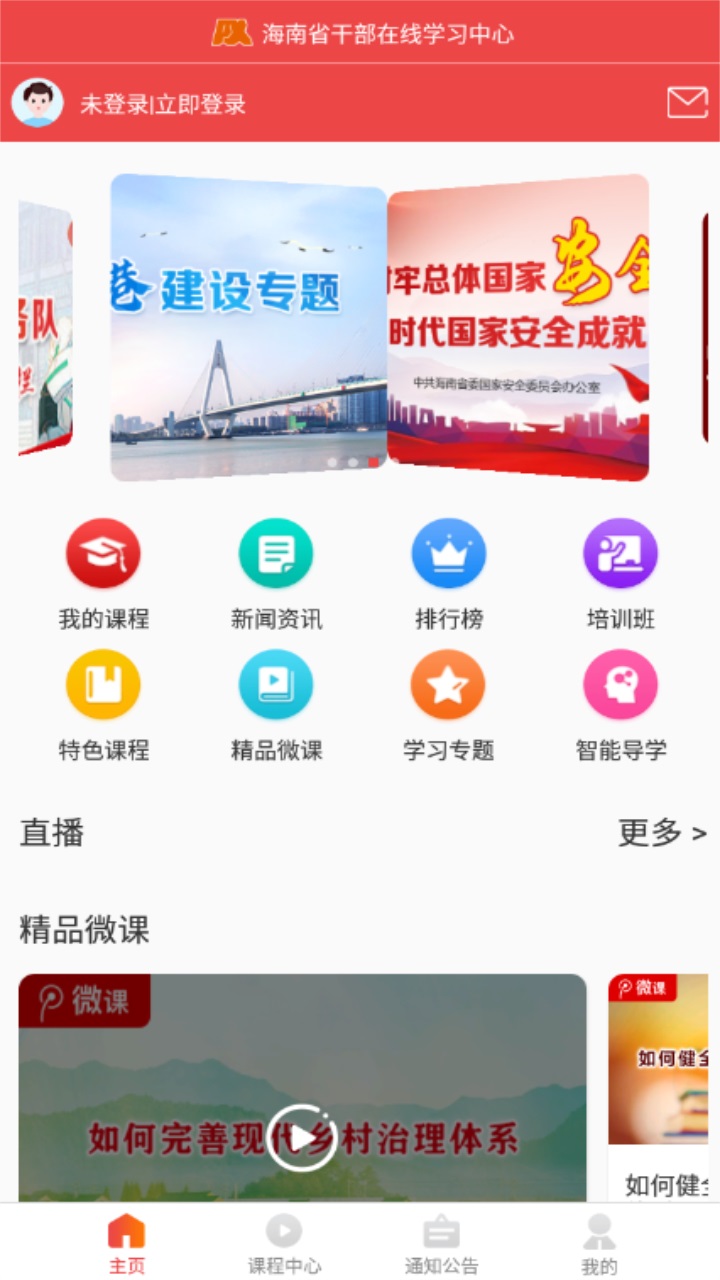This screenshot has width=720, height=1280.
Task: Select the 排行榜 crown icon
Action: (448, 551)
